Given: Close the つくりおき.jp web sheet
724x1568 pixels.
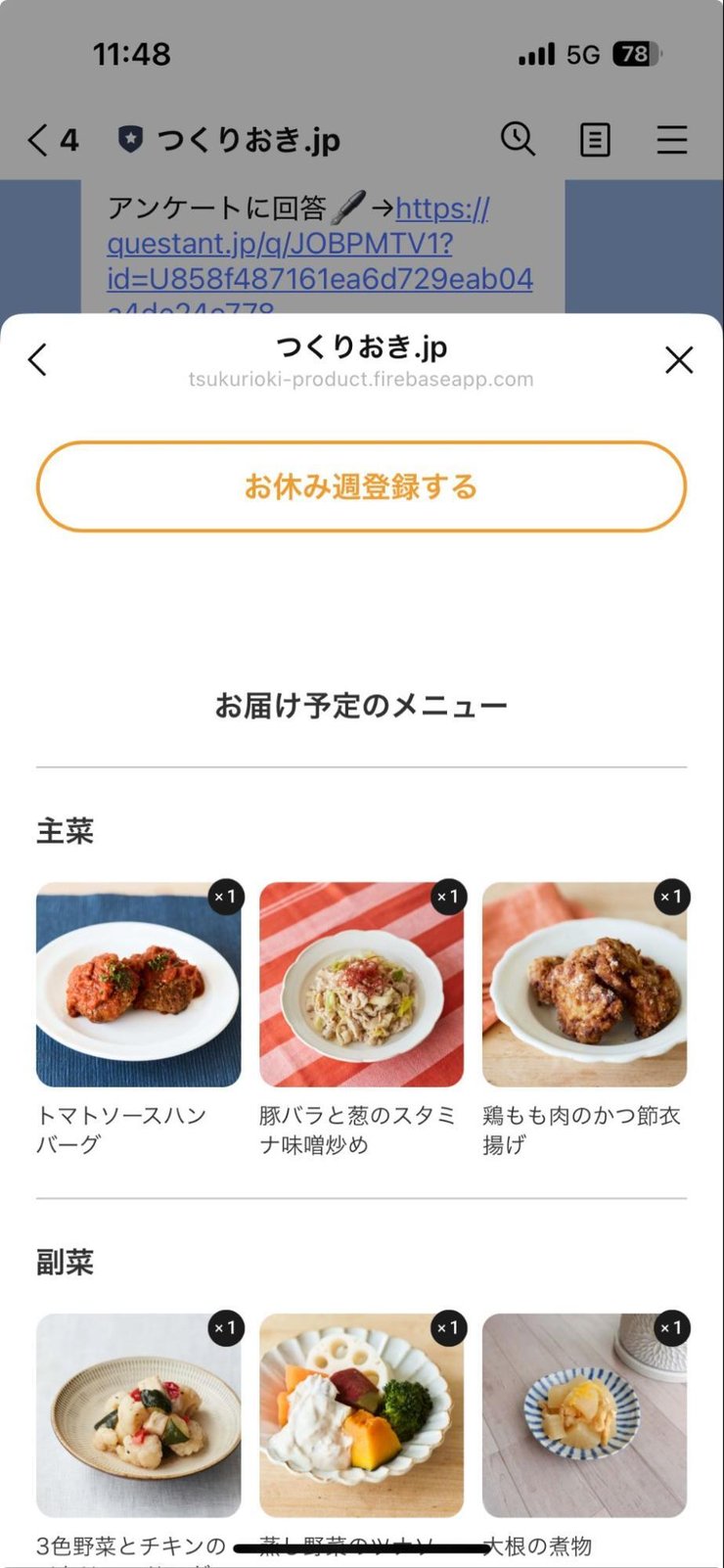Looking at the screenshot, I should [678, 360].
